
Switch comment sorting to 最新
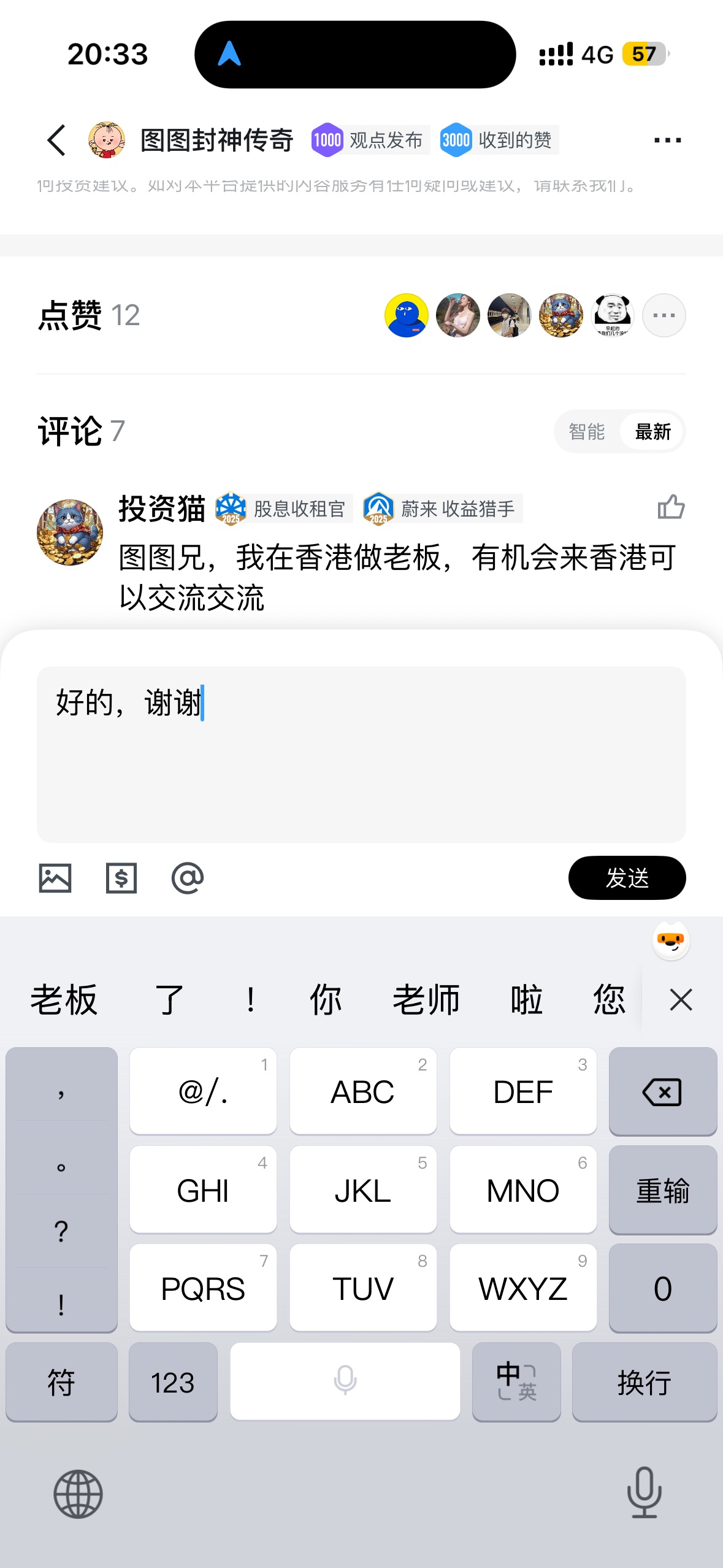652,432
